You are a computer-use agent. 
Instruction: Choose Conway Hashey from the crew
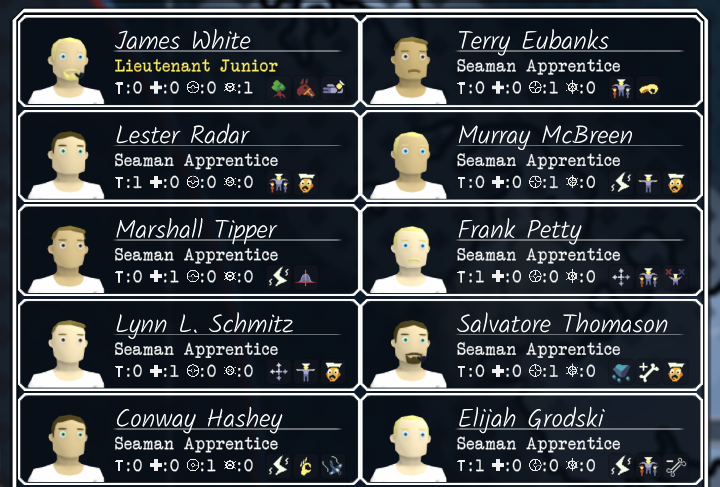click(x=188, y=438)
